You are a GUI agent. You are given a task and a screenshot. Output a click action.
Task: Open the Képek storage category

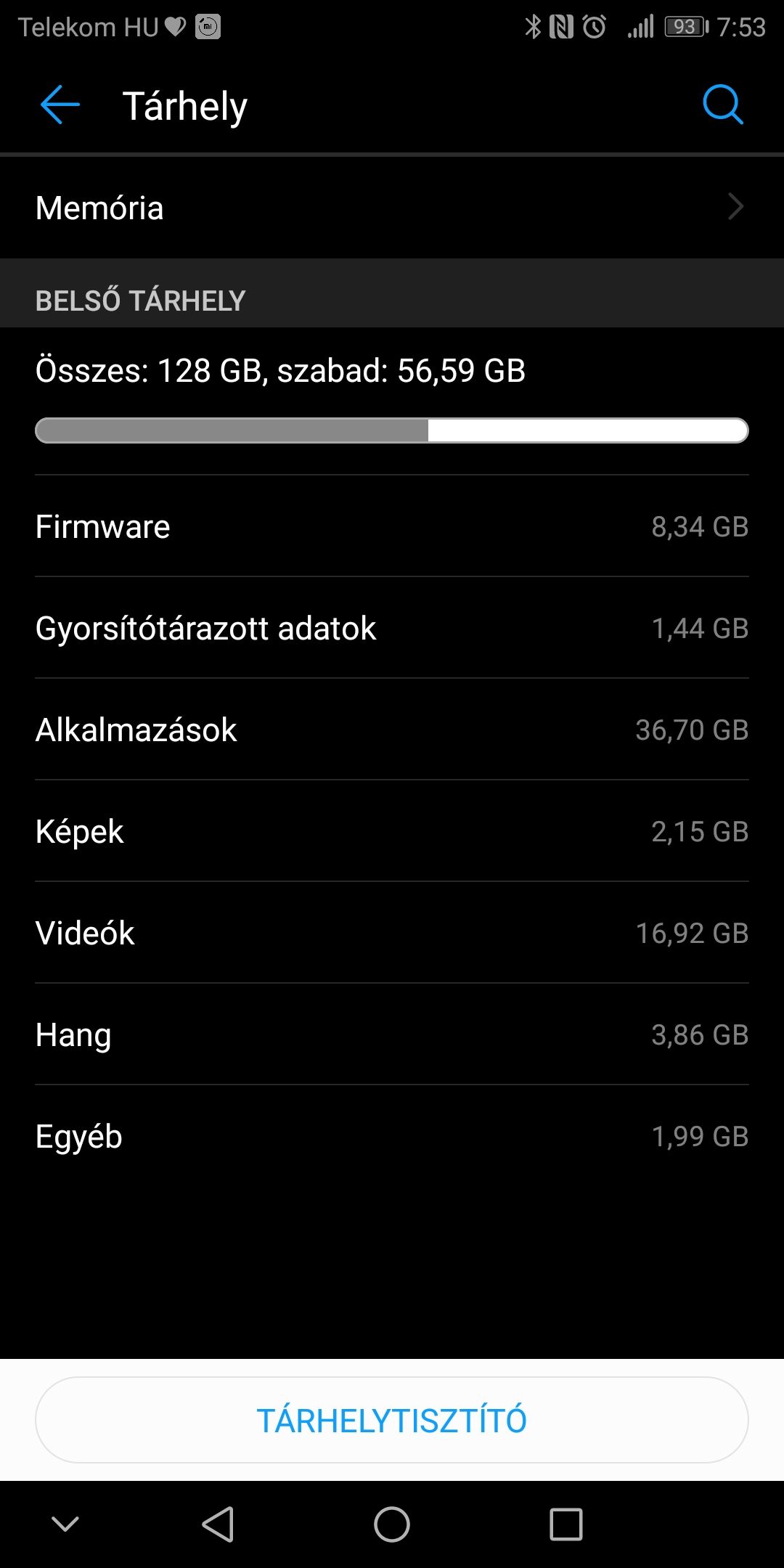pyautogui.click(x=392, y=831)
